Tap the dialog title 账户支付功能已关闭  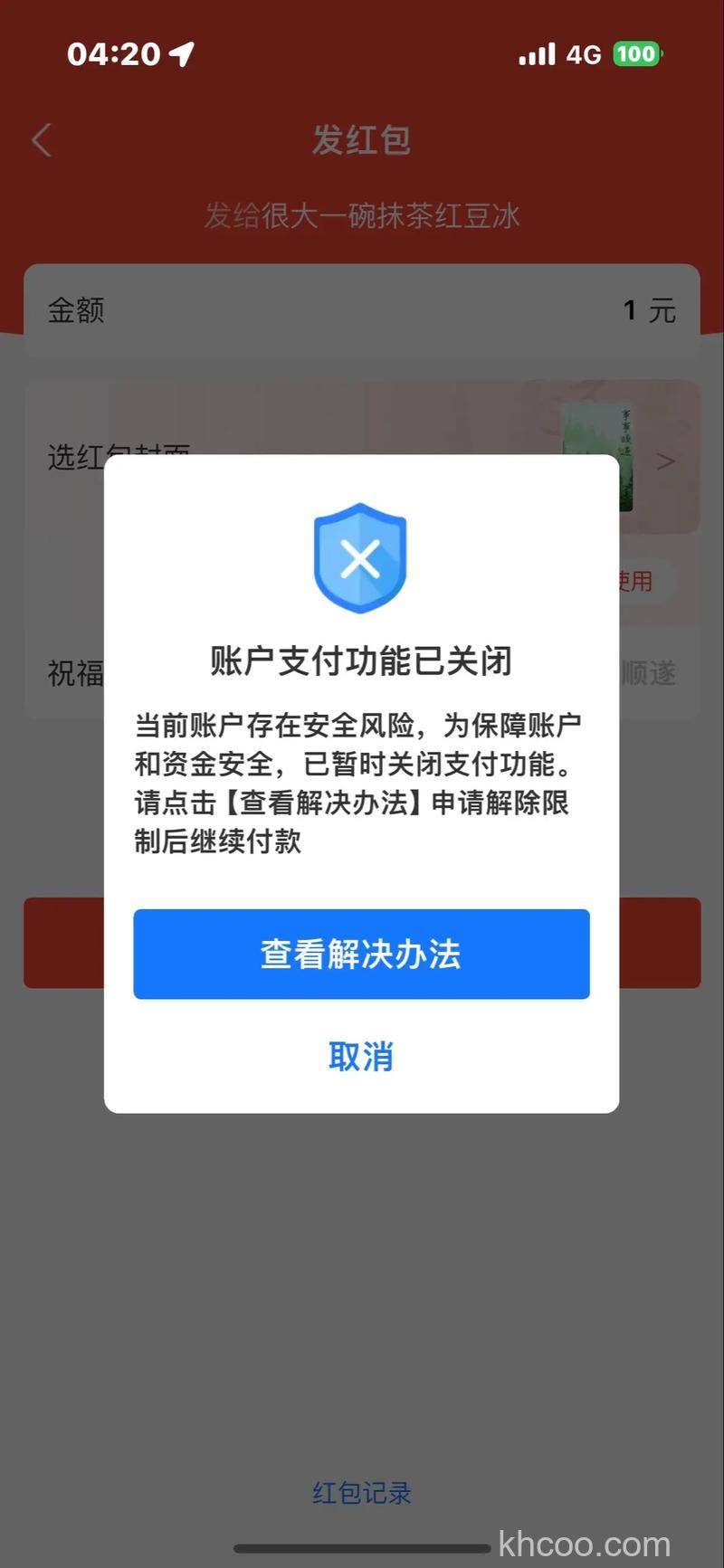click(x=360, y=660)
